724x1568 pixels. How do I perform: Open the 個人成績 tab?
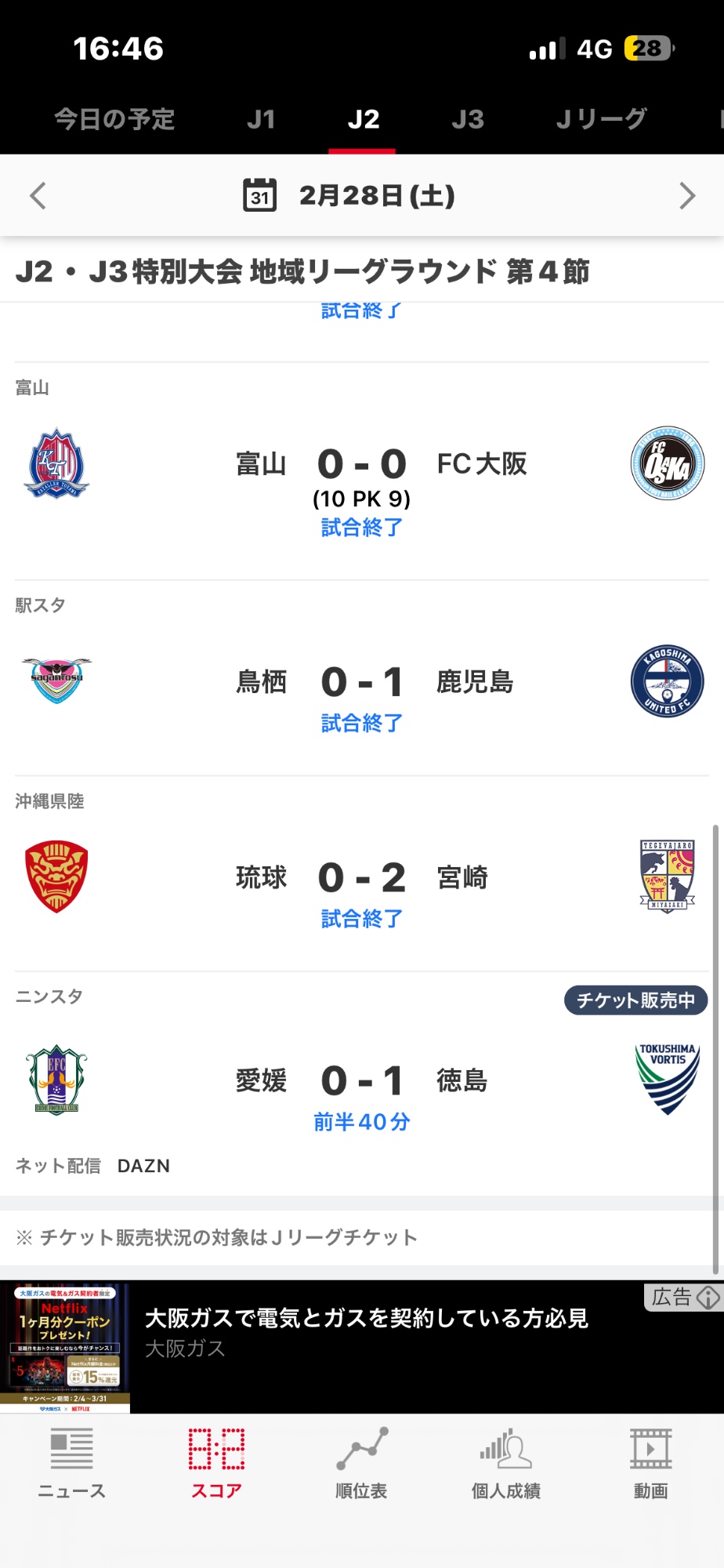pos(506,1463)
